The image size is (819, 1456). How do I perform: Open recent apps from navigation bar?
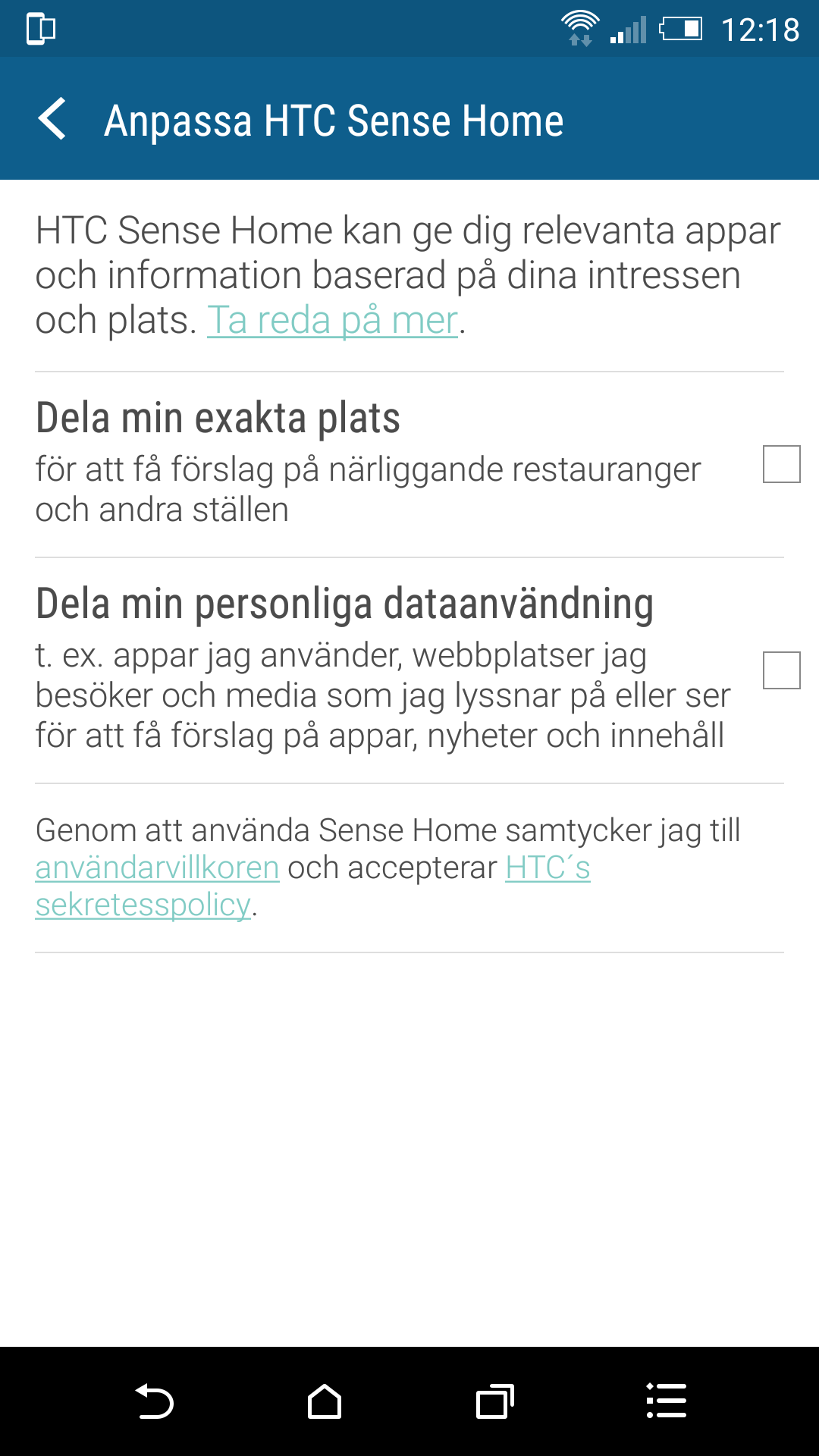pos(495,1401)
